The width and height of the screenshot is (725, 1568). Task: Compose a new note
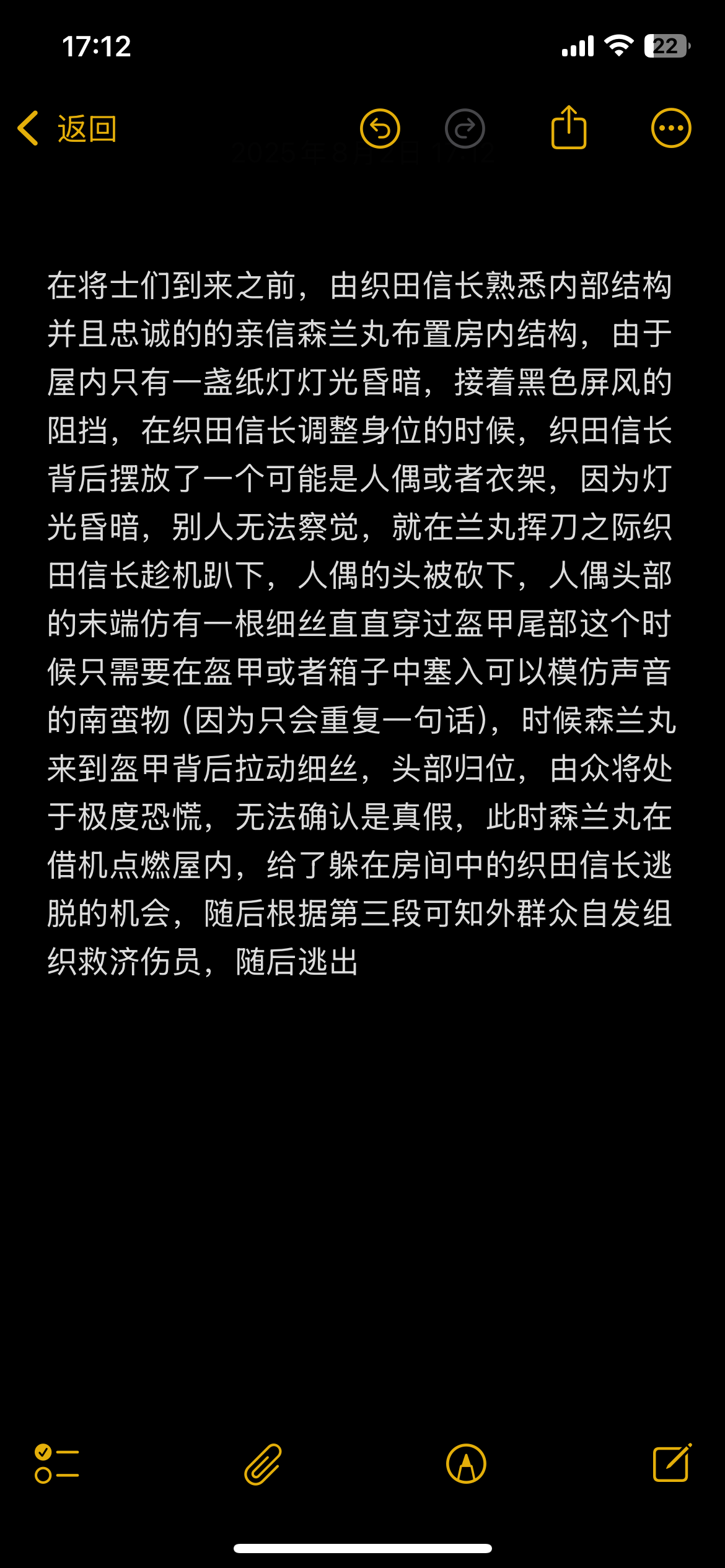tap(672, 1463)
